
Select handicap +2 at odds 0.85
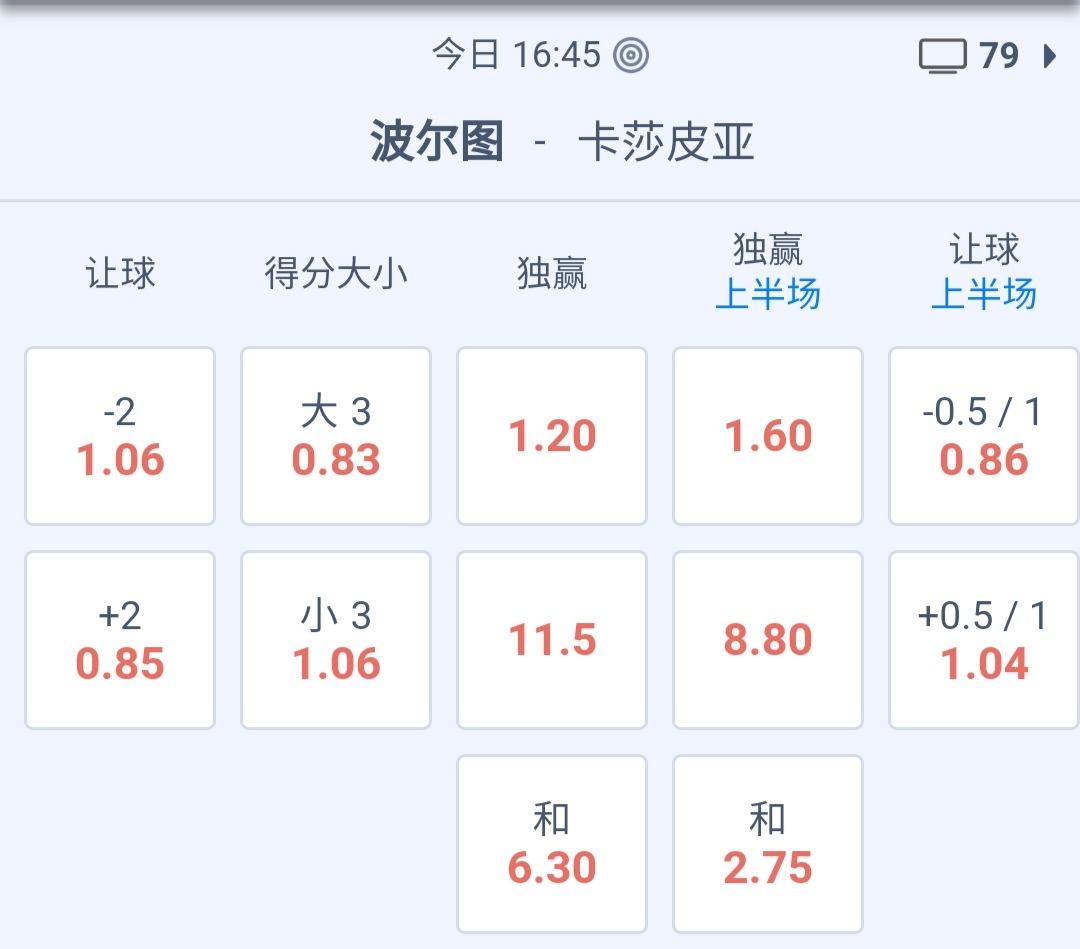(120, 640)
